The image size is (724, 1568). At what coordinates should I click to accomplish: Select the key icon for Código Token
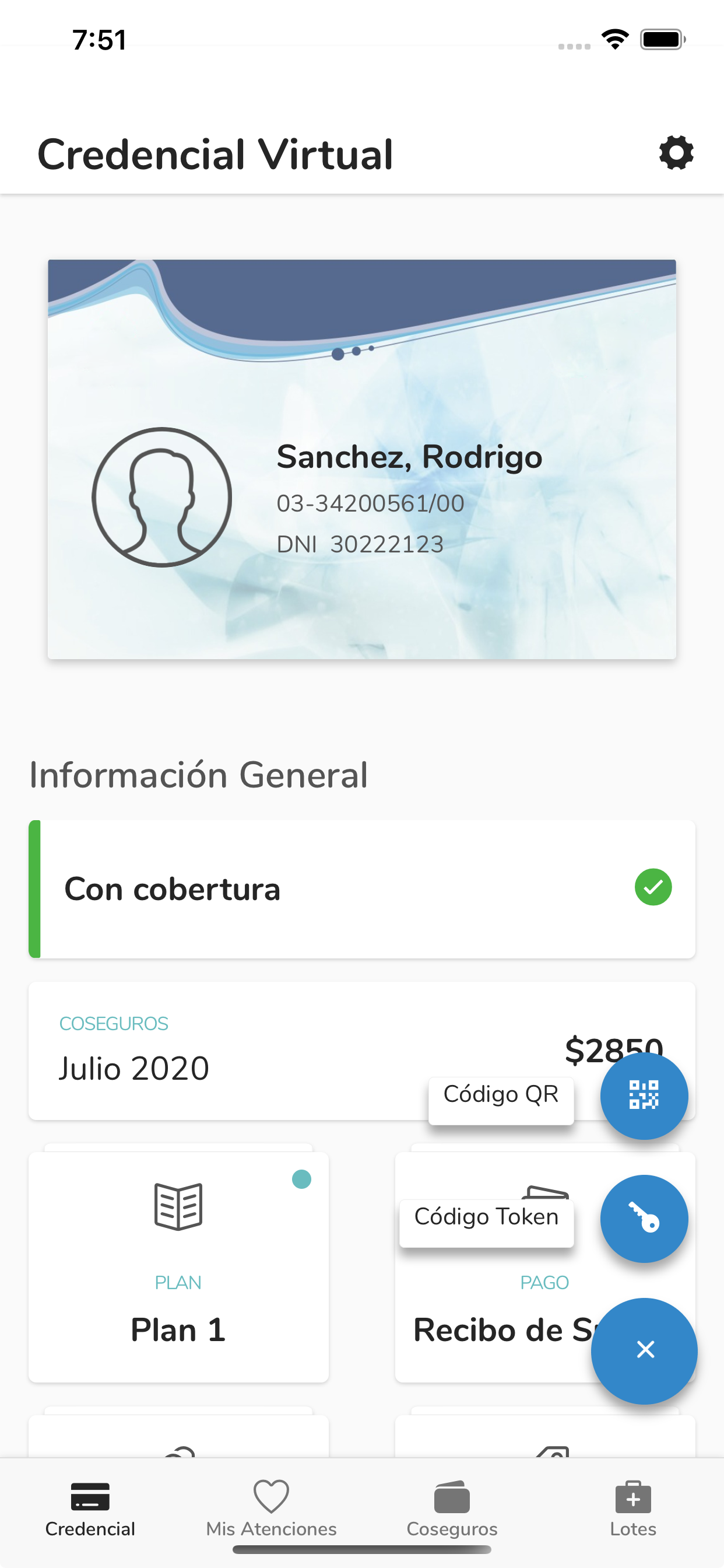(x=644, y=1218)
